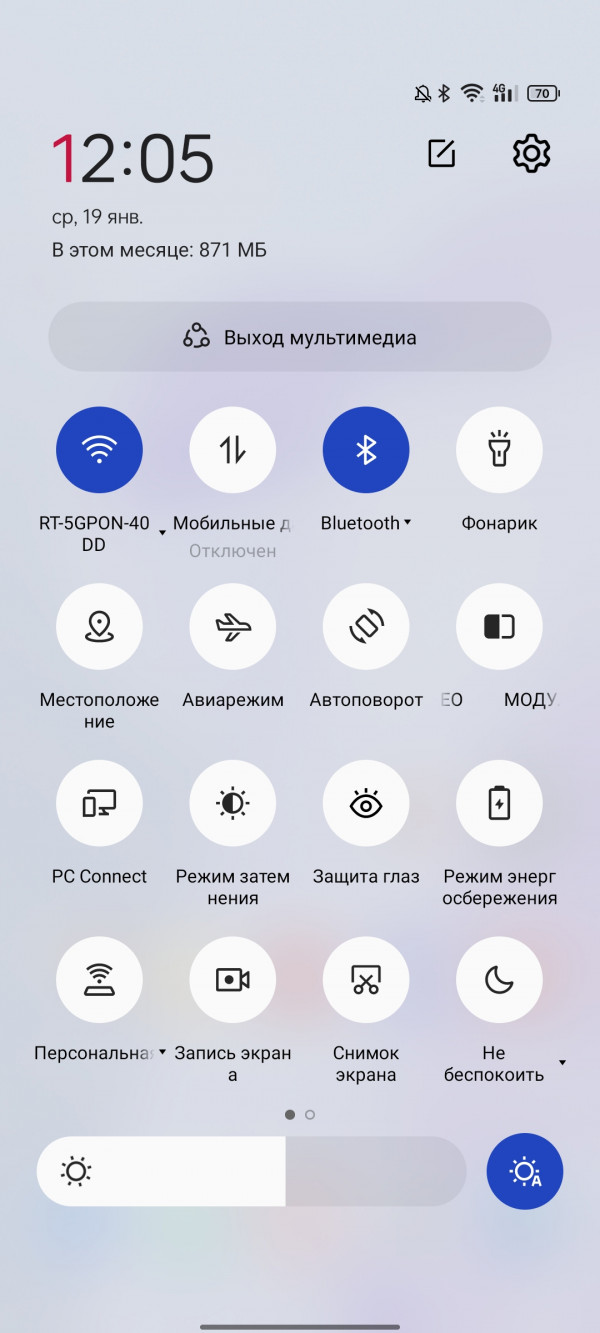Image resolution: width=600 pixels, height=1333 pixels.
Task: Turn on Защита глаз eye protection
Action: pos(365,803)
